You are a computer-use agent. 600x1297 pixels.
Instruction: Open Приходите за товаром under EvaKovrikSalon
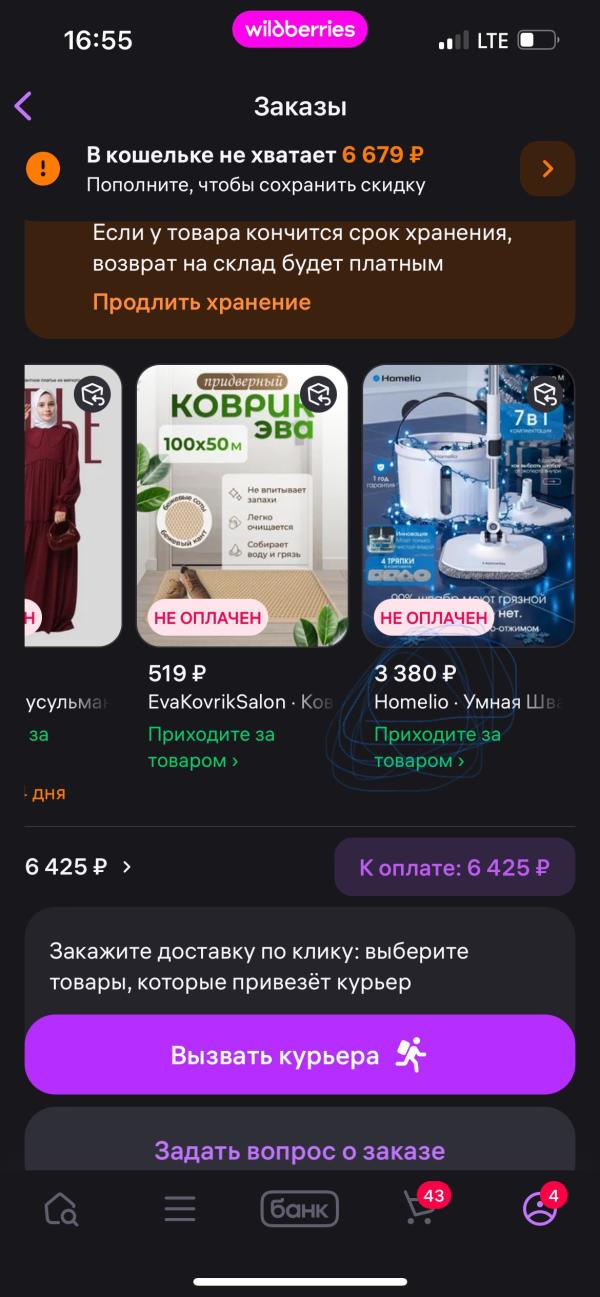[211, 747]
